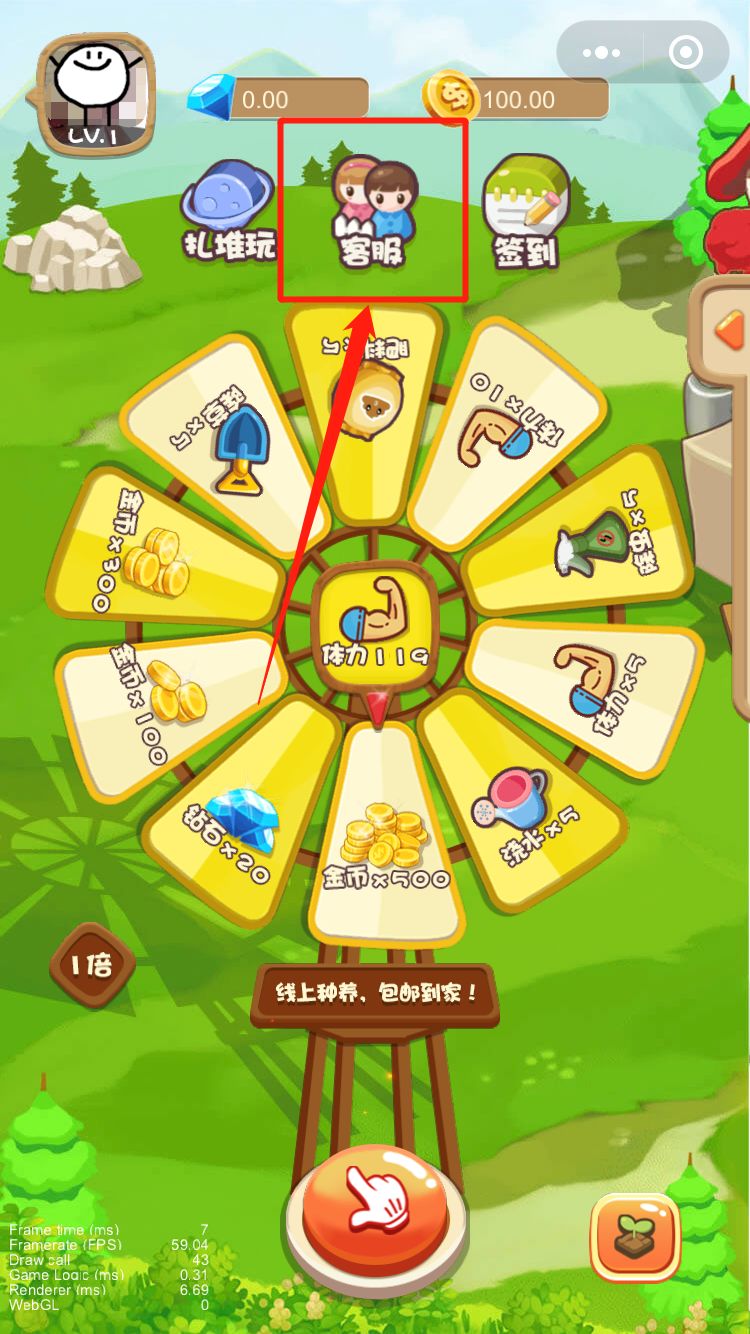
Task: Open the 客服 customer service button
Action: pyautogui.click(x=373, y=210)
